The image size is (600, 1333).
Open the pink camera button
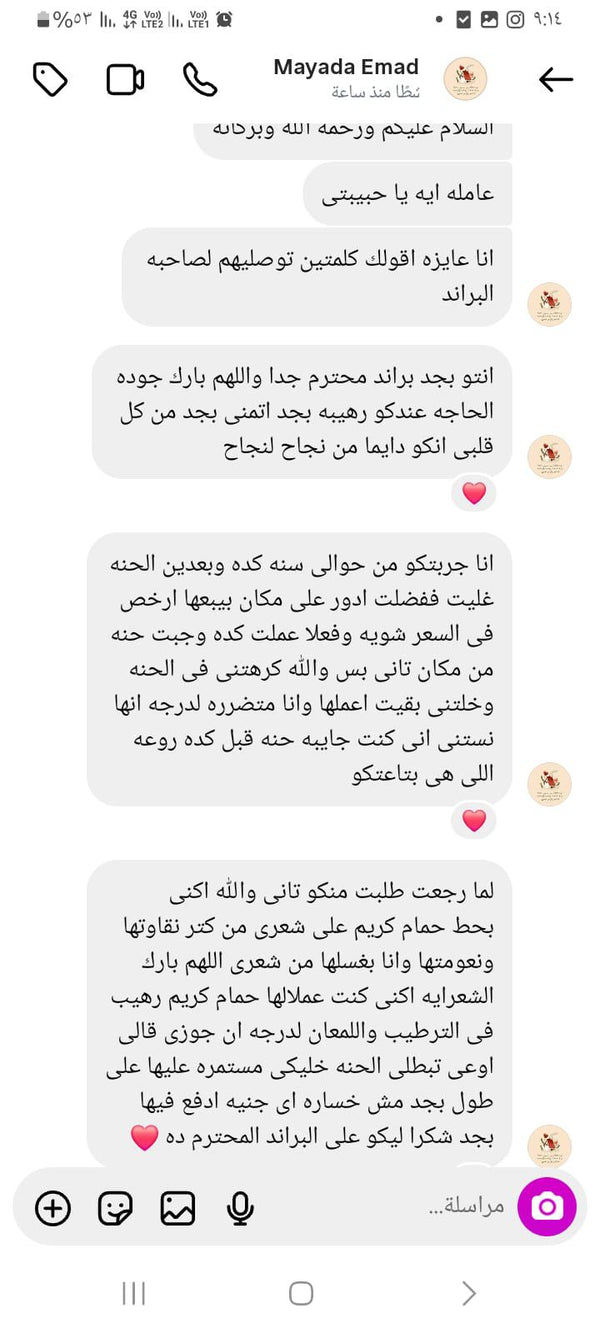click(547, 1207)
